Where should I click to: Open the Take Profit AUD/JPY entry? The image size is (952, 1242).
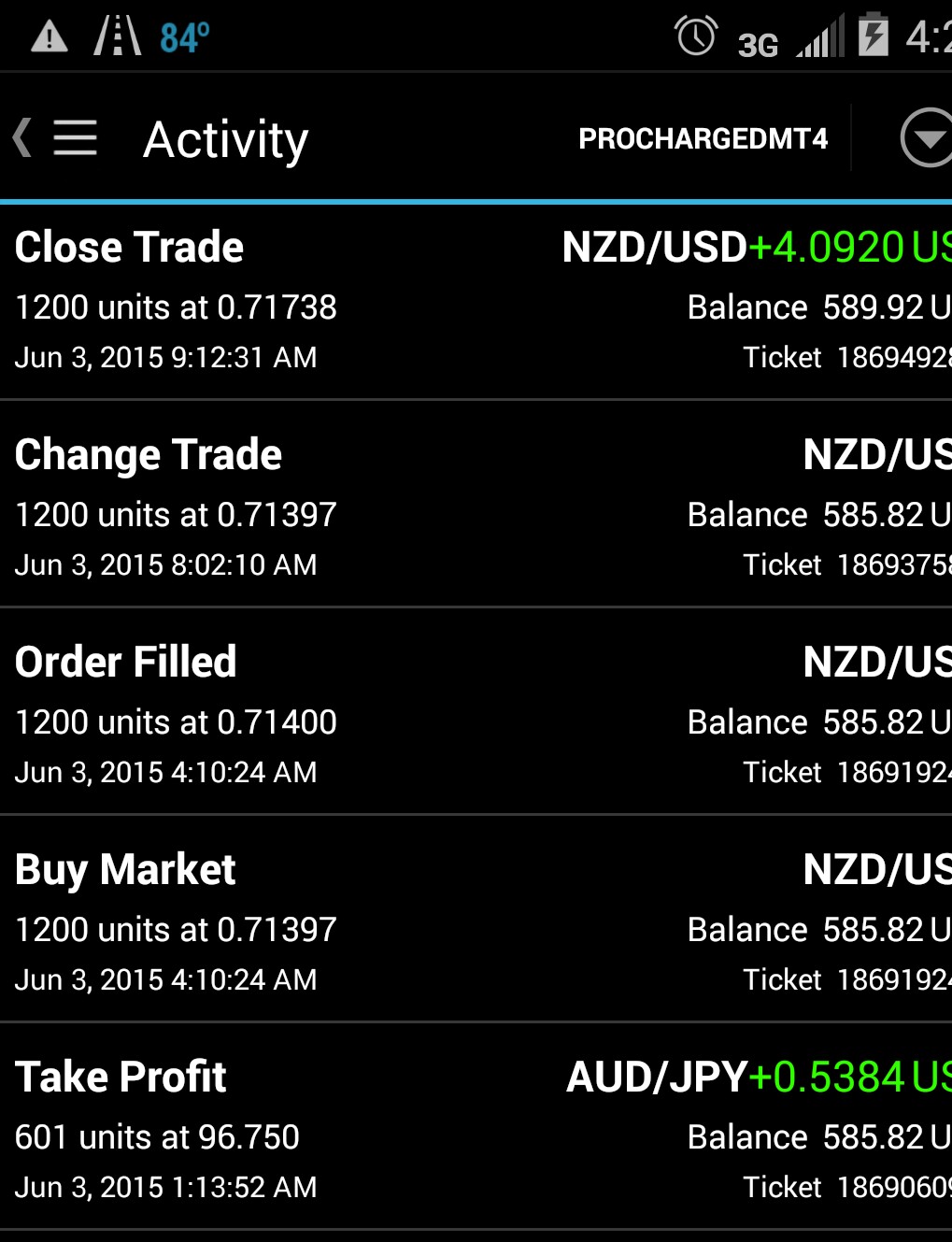point(476,1129)
